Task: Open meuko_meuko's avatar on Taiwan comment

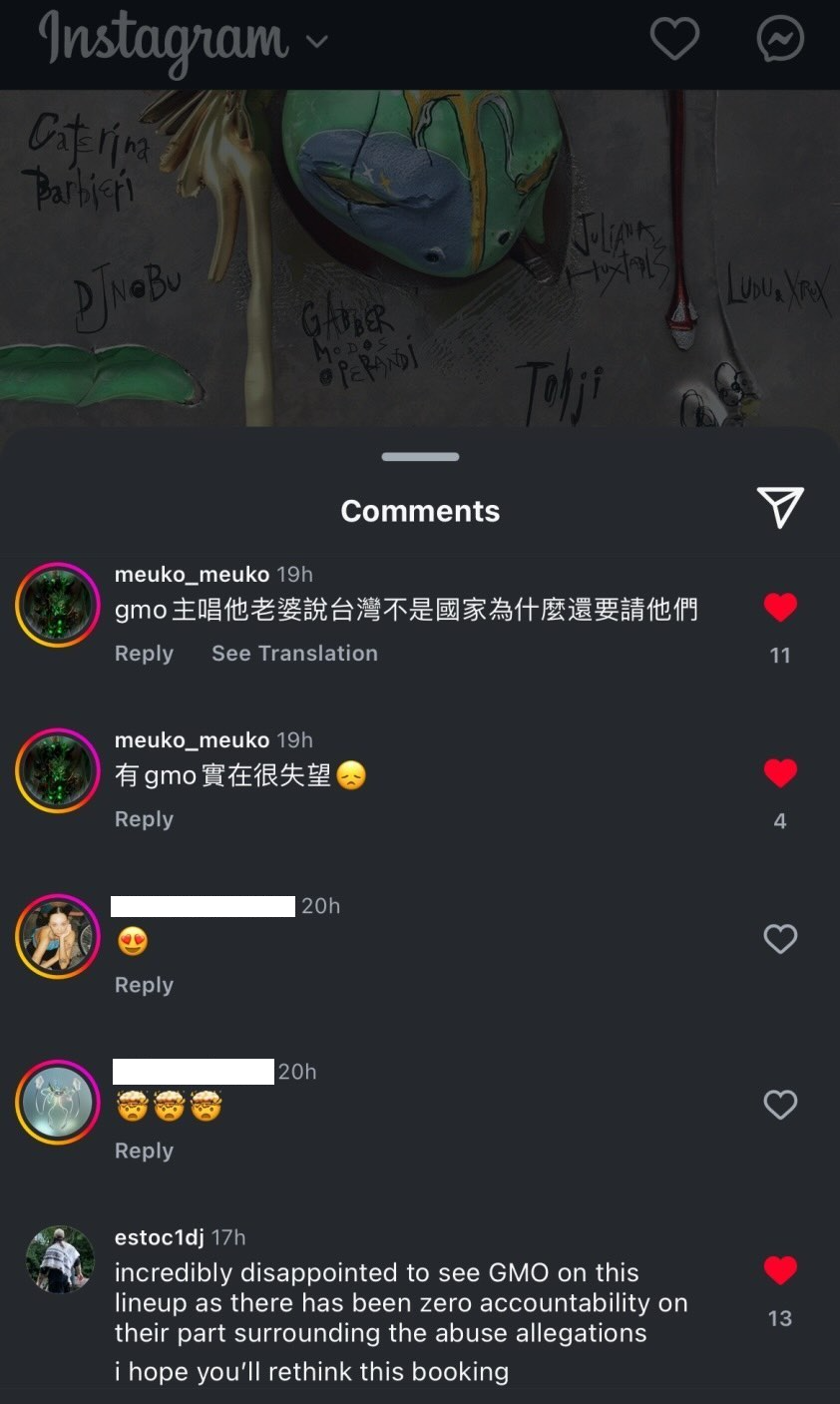Action: pos(58,605)
